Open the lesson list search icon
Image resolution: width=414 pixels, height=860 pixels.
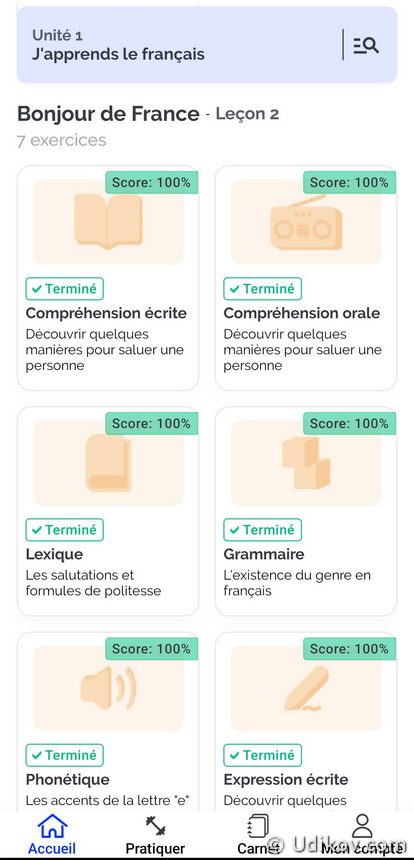[x=366, y=45]
